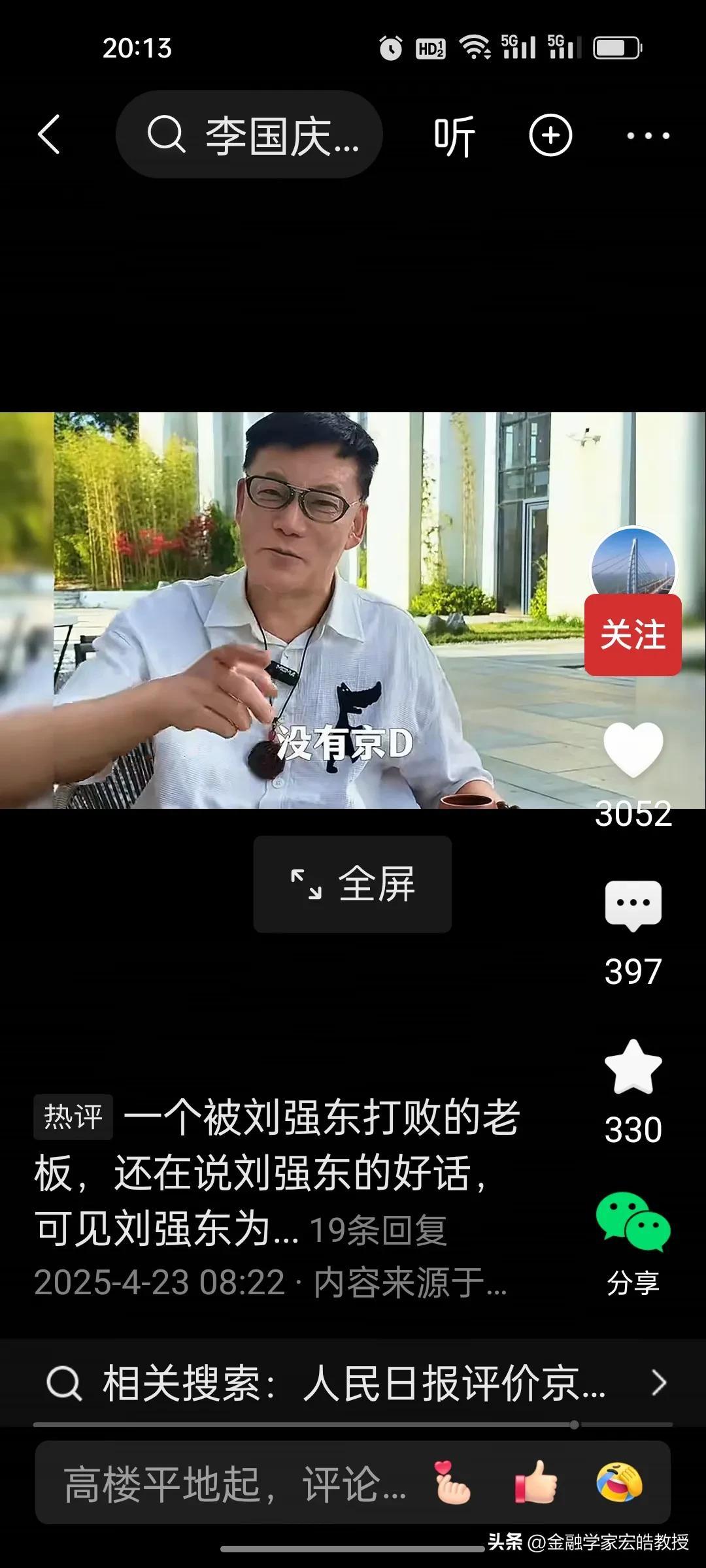Follow the author with 关注
The width and height of the screenshot is (706, 1568).
point(633,635)
